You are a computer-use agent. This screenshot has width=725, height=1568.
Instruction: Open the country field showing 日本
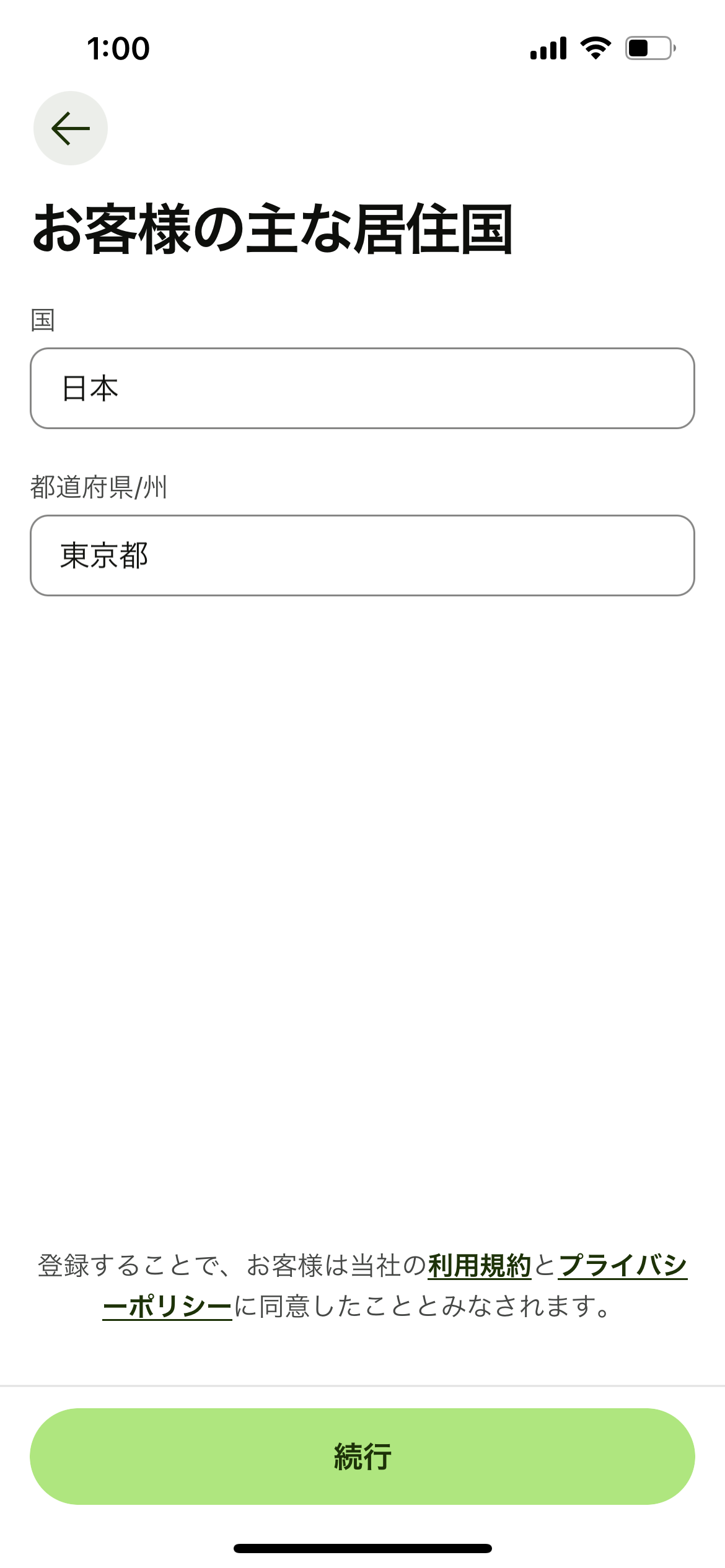tap(362, 388)
